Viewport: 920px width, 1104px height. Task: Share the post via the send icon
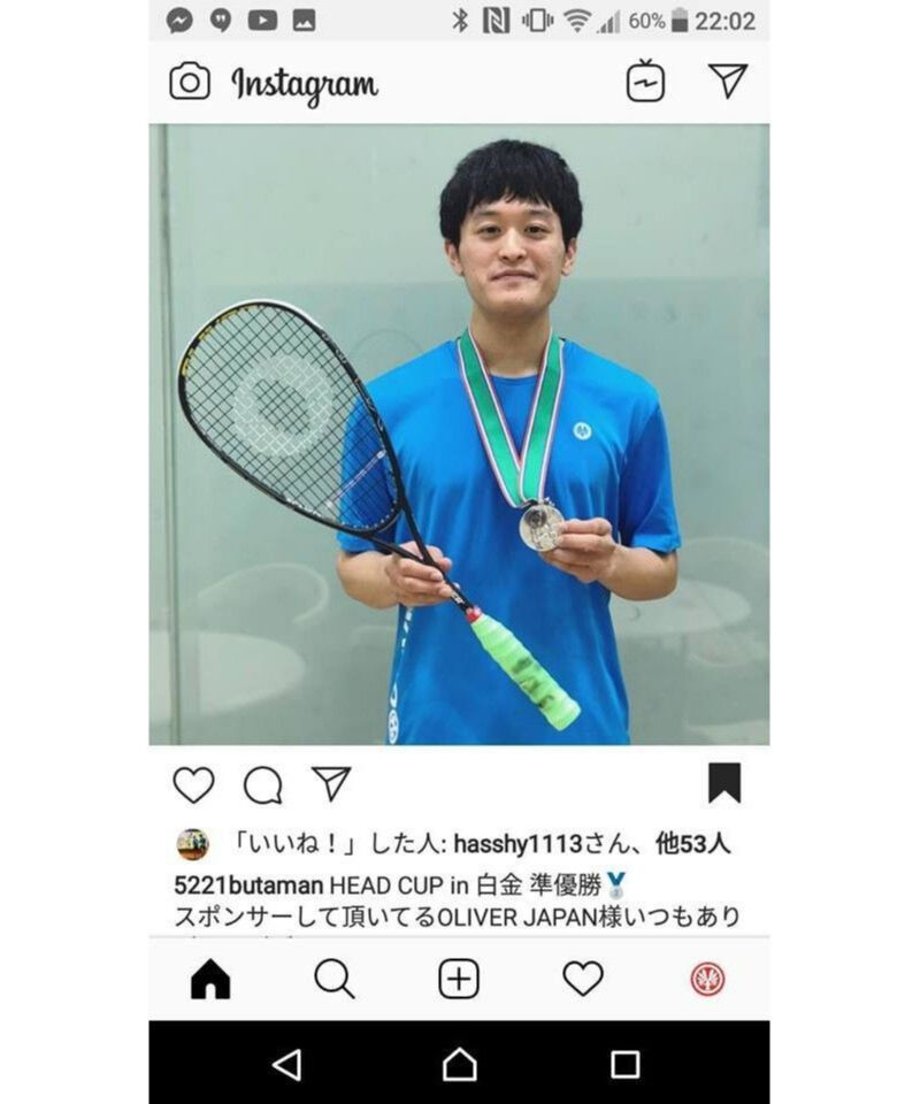(x=331, y=784)
